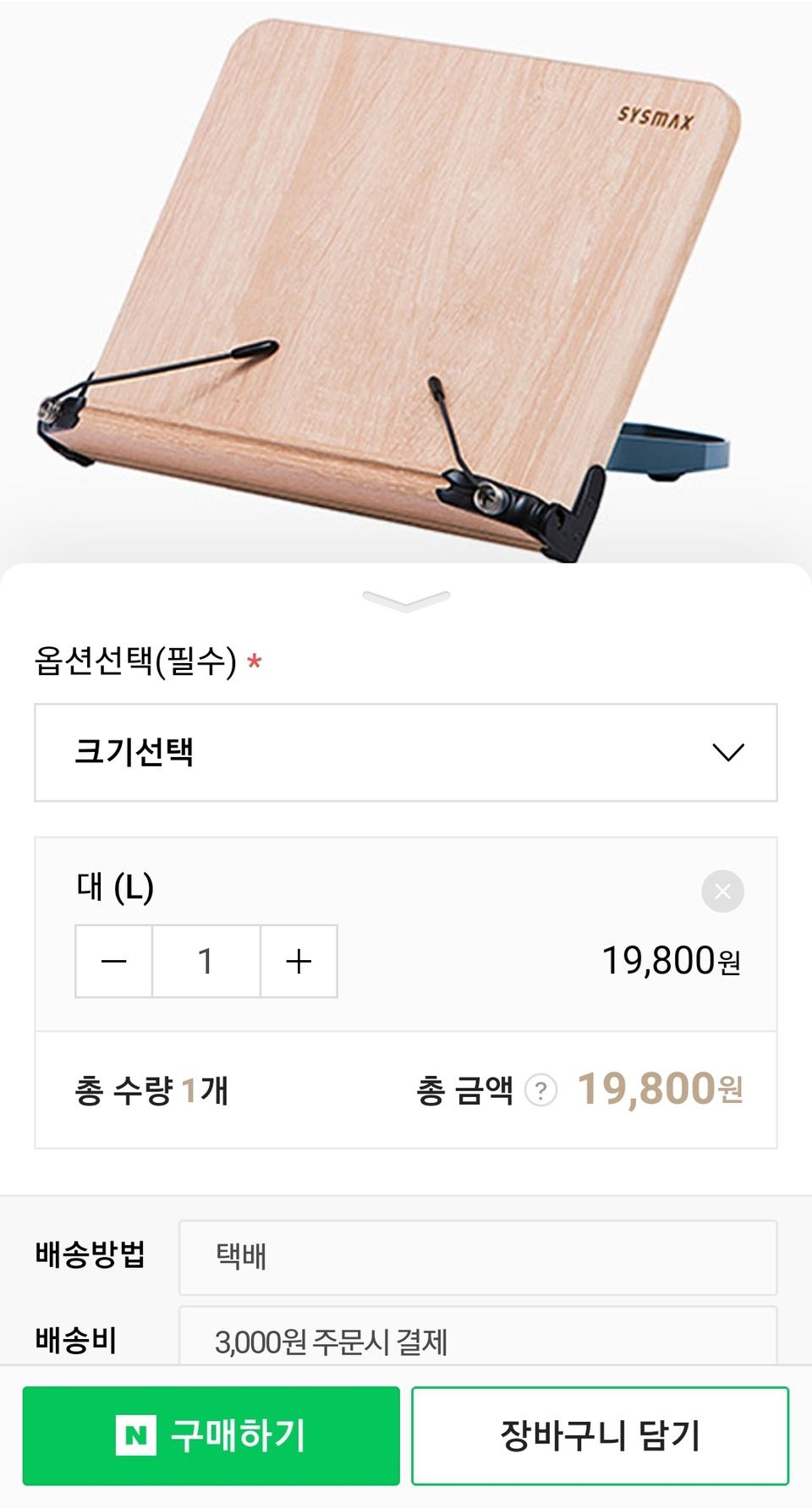
Task: Click the SYSMAX logo on the book stand
Action: pos(655,118)
